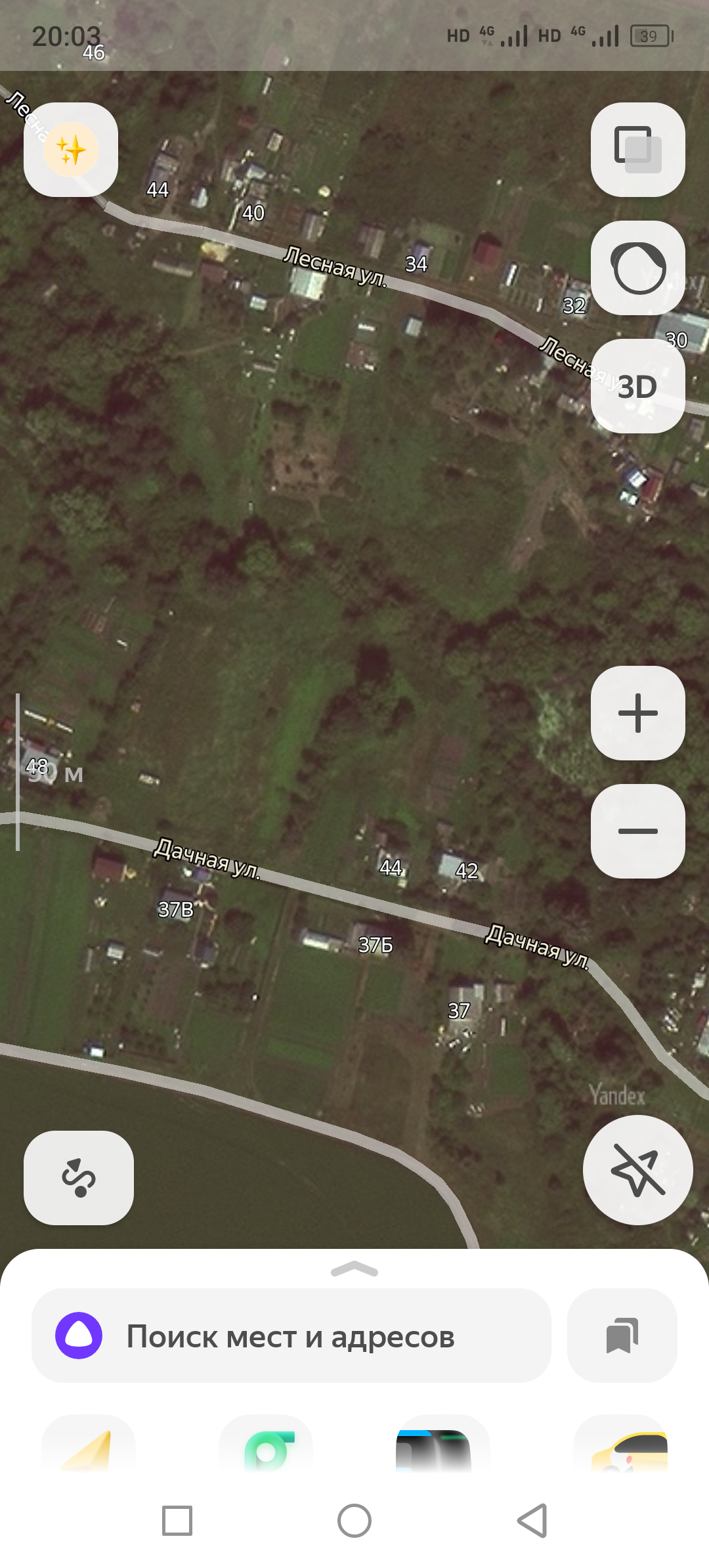Image resolution: width=709 pixels, height=1568 pixels.
Task: Open the map layers selector
Action: coord(637,150)
